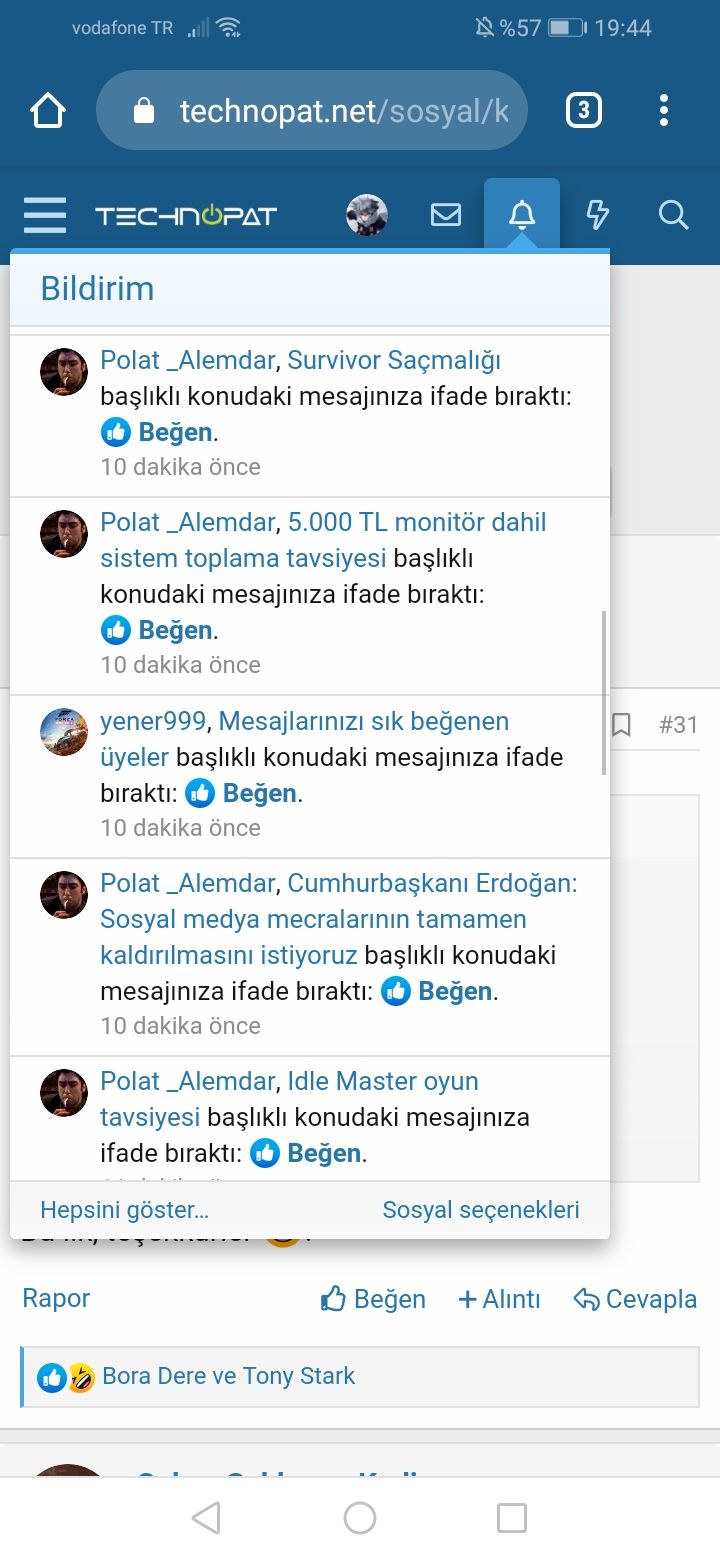Viewport: 720px width, 1560px height.
Task: Open the lightning what's new icon
Action: point(597,215)
